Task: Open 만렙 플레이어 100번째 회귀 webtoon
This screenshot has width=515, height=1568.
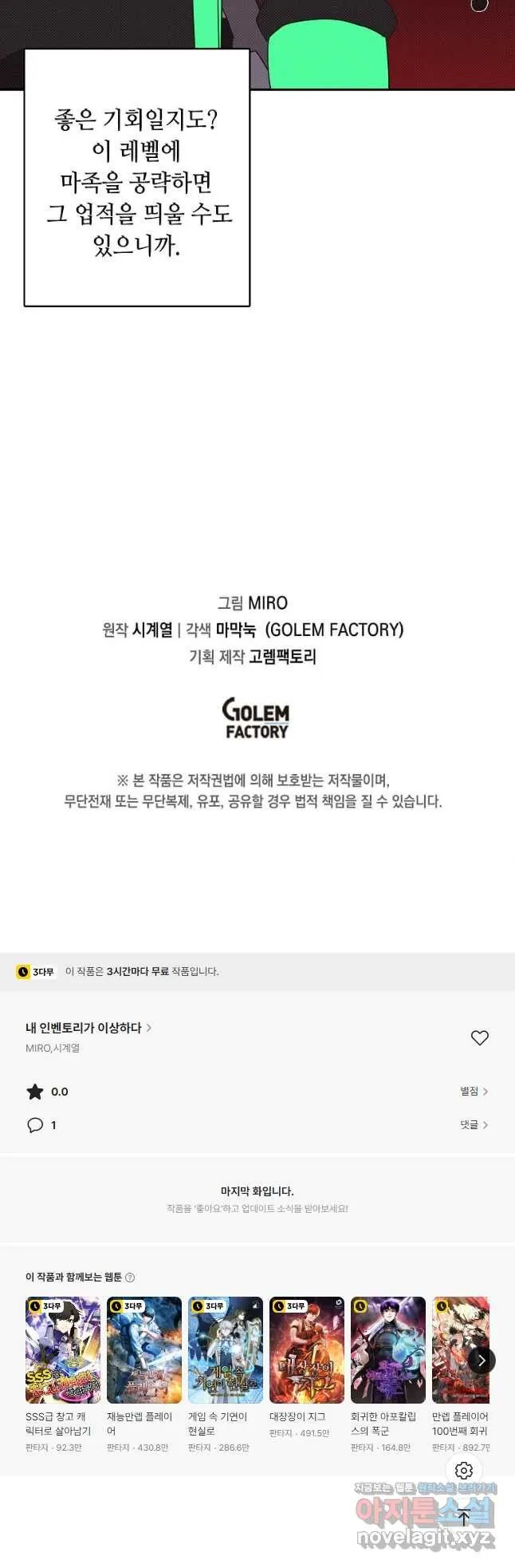Action: [x=460, y=1349]
